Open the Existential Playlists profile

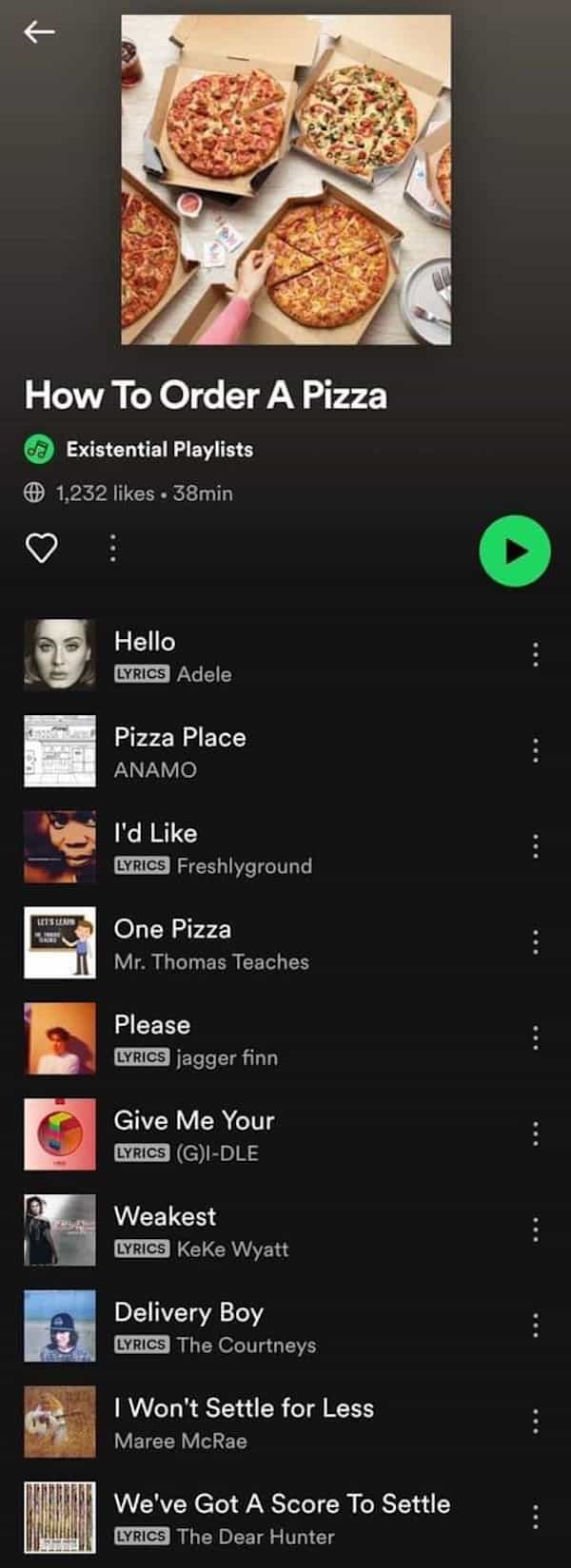pyautogui.click(x=159, y=449)
